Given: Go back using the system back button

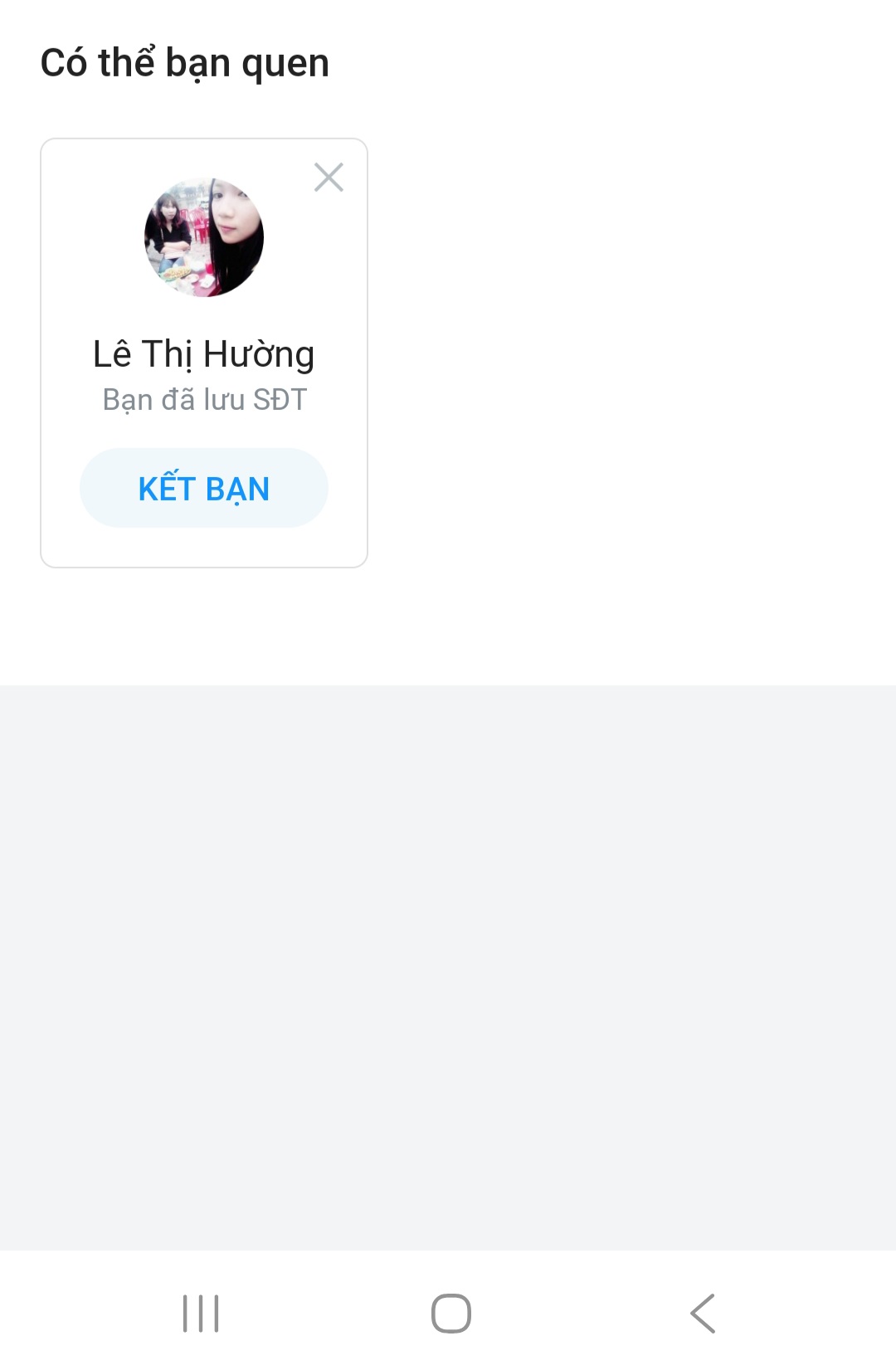Looking at the screenshot, I should [703, 1314].
